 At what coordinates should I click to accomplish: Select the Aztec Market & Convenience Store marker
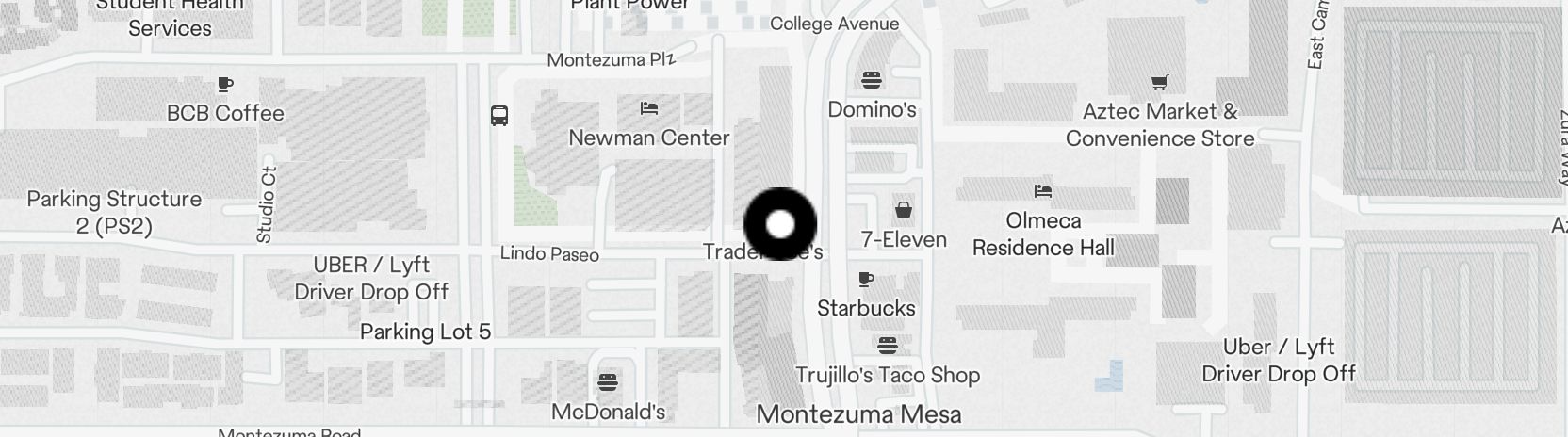coord(1159,83)
